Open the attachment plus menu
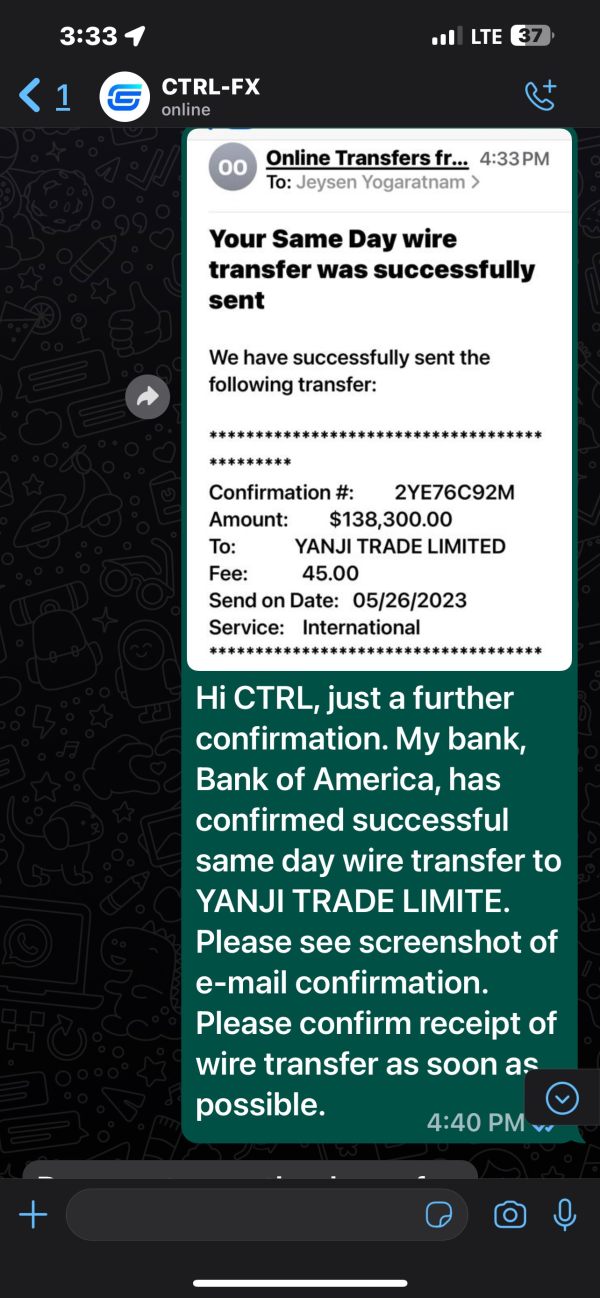This screenshot has width=600, height=1298. (34, 1215)
